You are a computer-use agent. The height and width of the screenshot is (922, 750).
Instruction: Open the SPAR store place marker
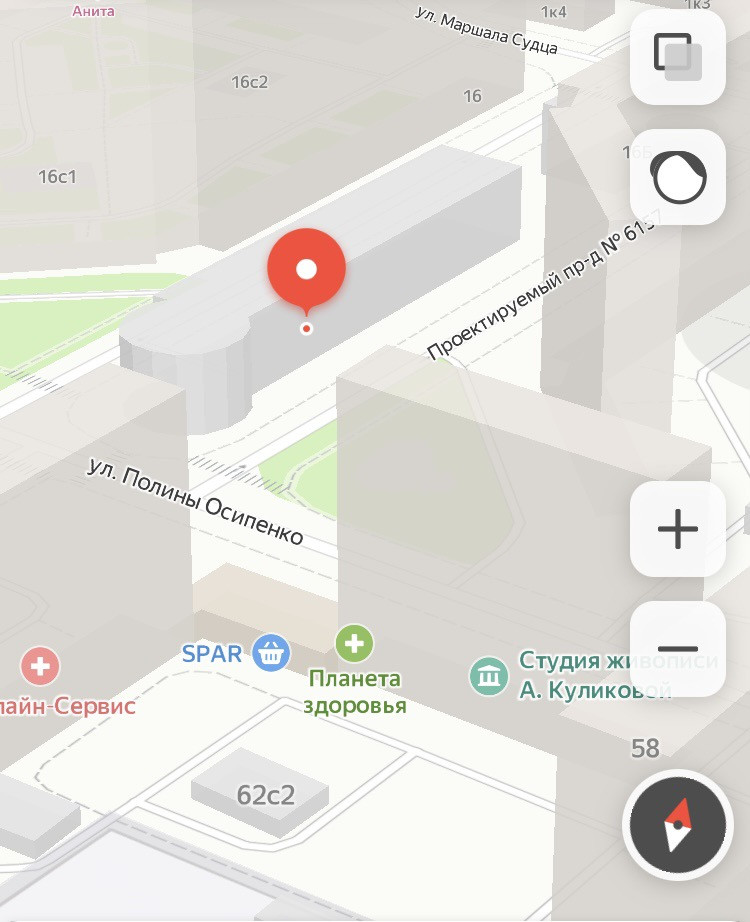(x=271, y=654)
